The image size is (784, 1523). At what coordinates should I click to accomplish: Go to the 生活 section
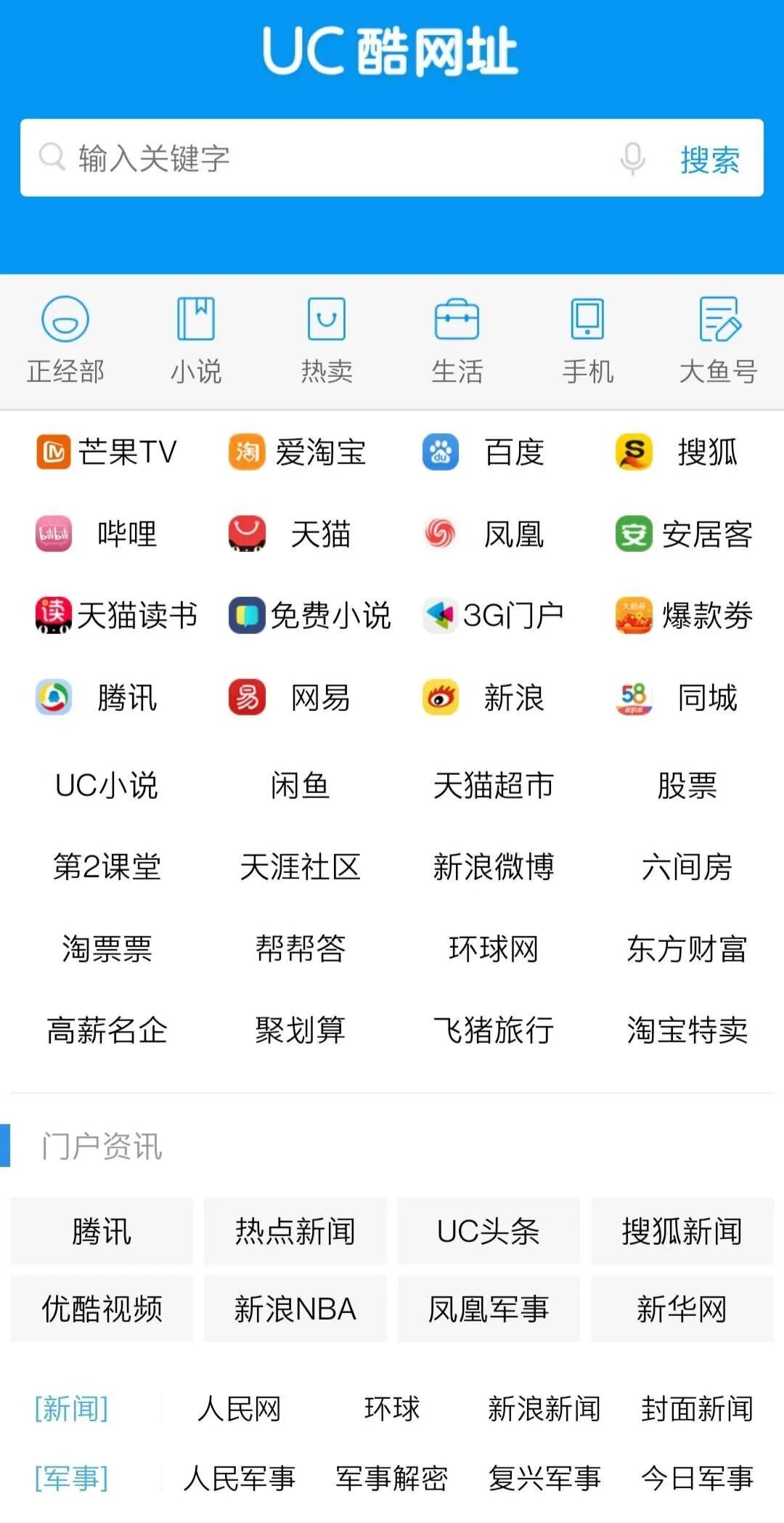pos(457,340)
